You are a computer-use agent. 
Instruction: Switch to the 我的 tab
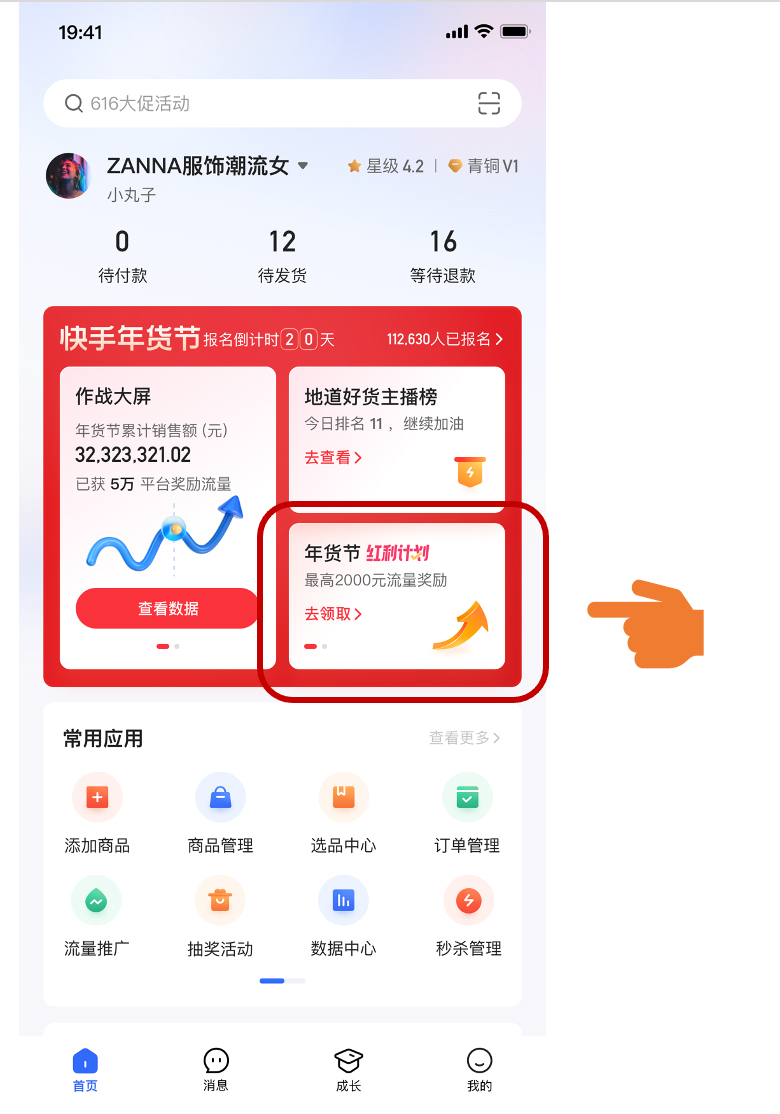[479, 1069]
